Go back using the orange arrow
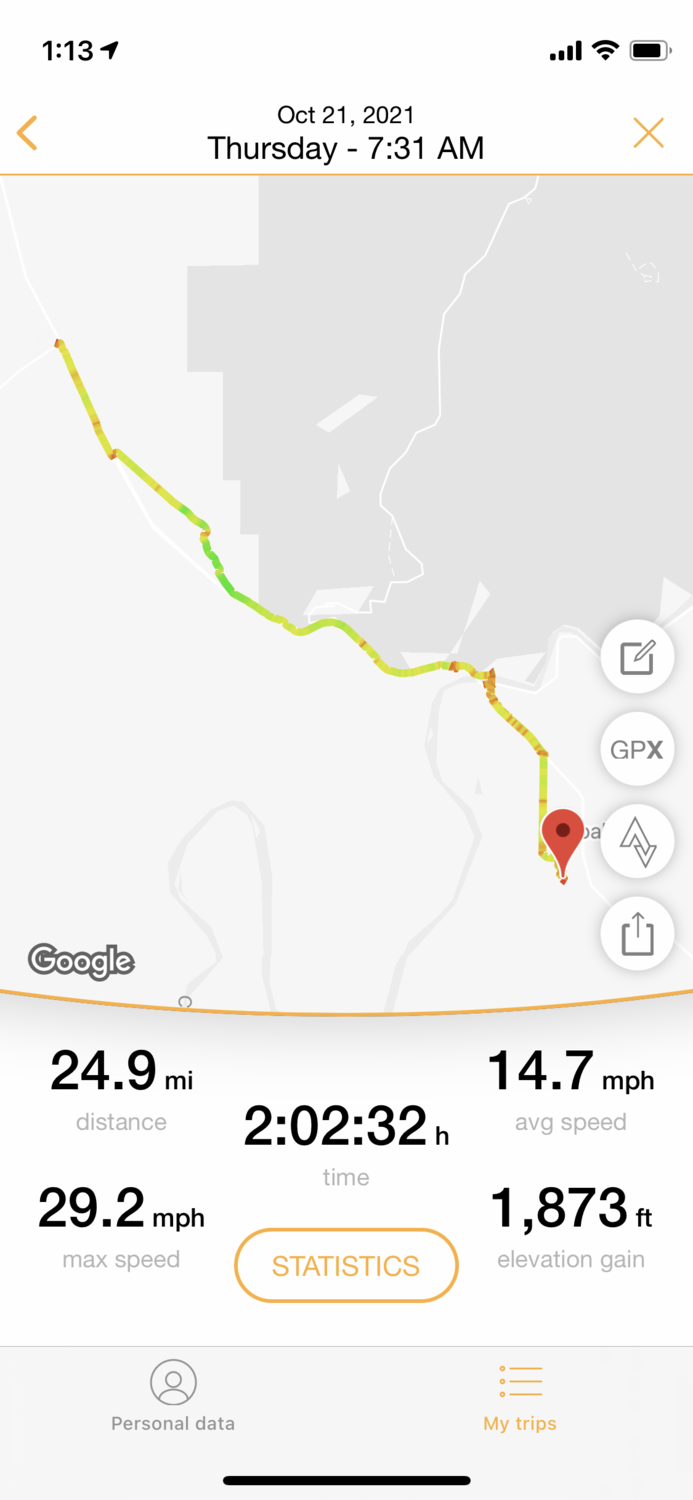Viewport: 693px width, 1500px height. pos(28,133)
